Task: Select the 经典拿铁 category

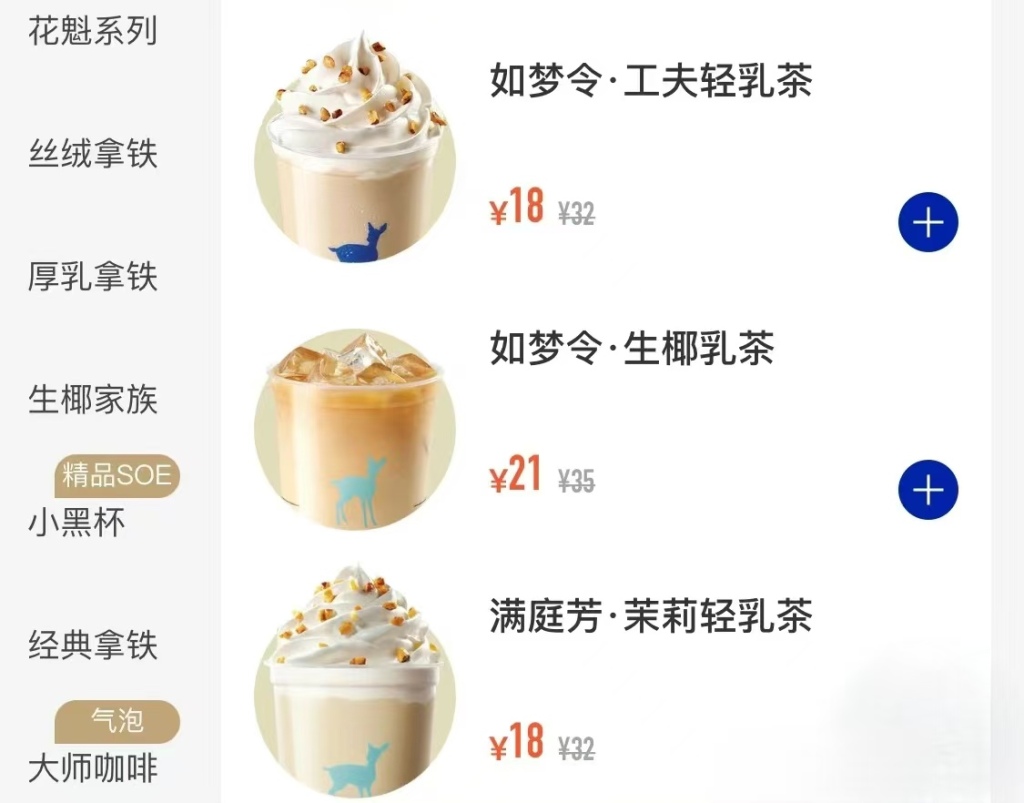Action: pyautogui.click(x=92, y=645)
